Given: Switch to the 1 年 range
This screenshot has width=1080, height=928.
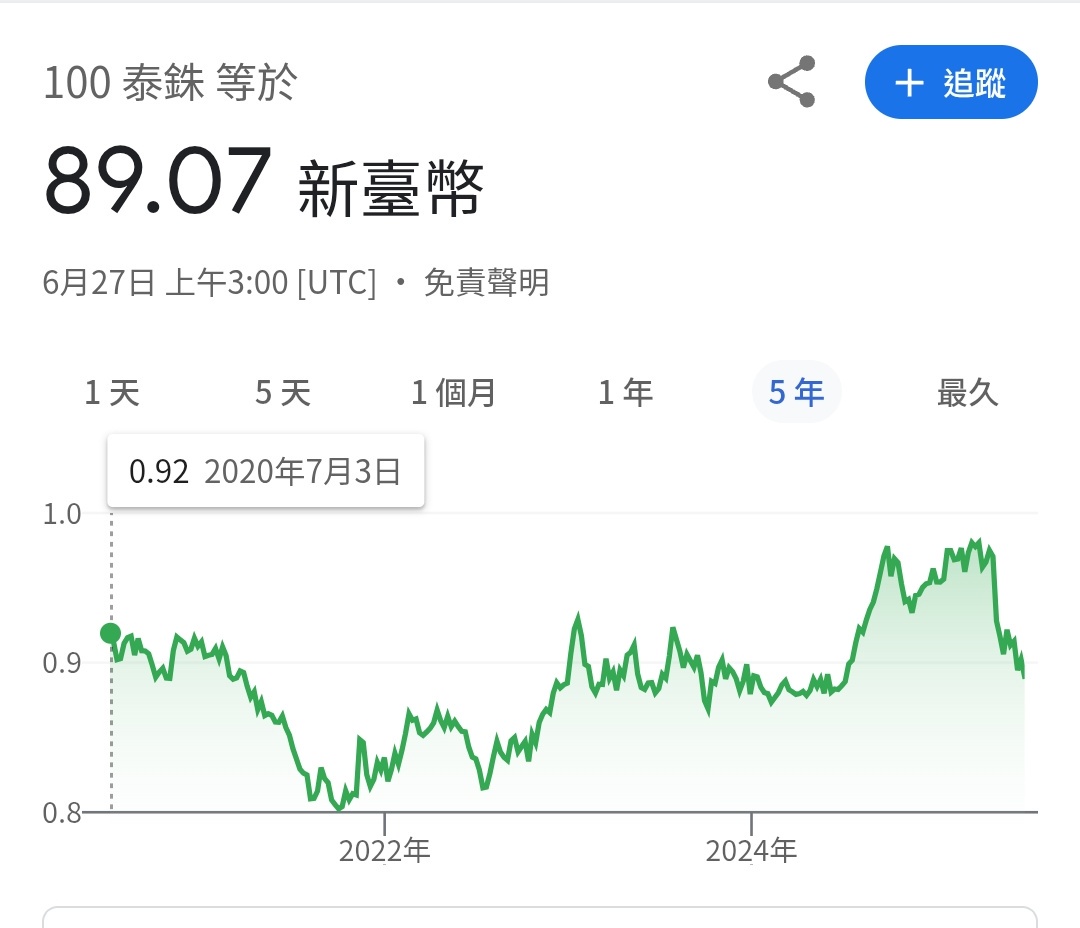Looking at the screenshot, I should 625,393.
